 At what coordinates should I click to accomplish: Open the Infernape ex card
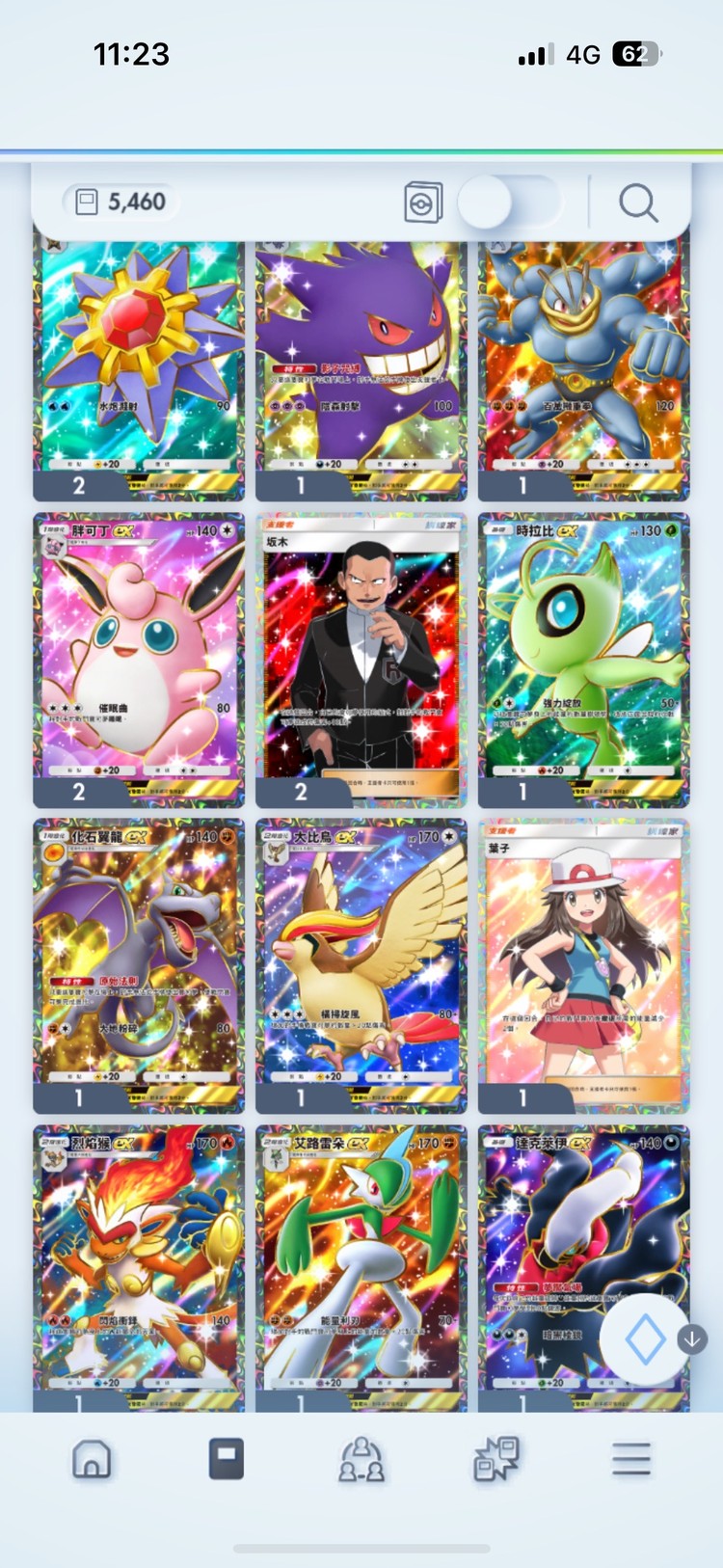click(x=139, y=1263)
